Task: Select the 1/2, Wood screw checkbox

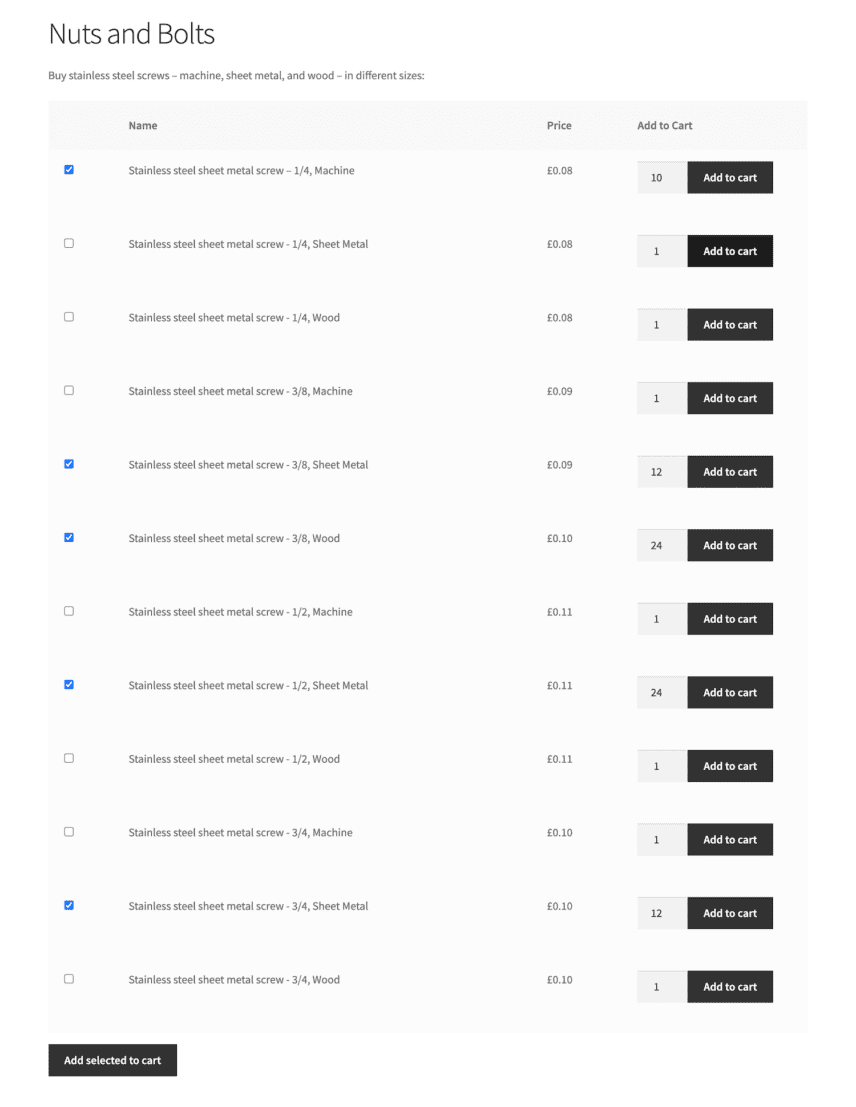Action: [x=69, y=758]
